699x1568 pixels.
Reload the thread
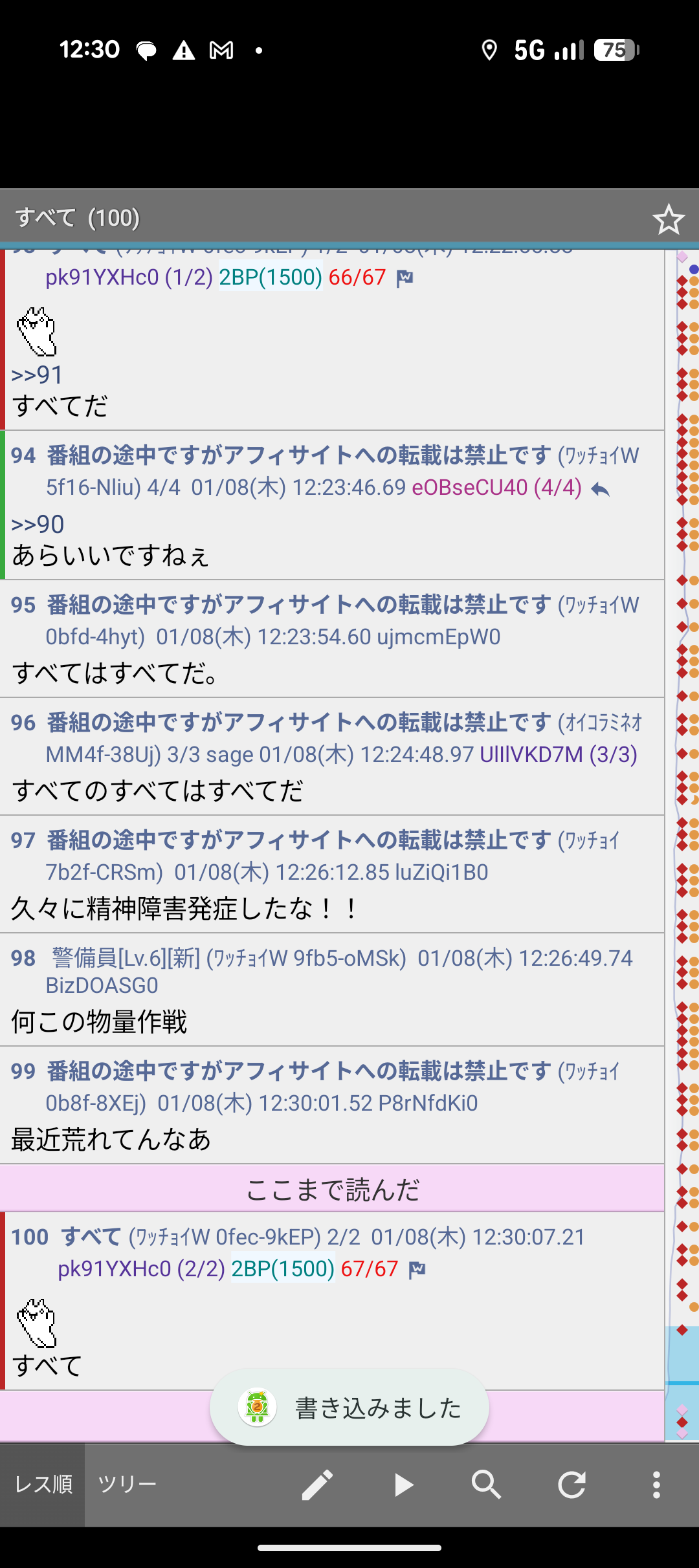point(571,1485)
